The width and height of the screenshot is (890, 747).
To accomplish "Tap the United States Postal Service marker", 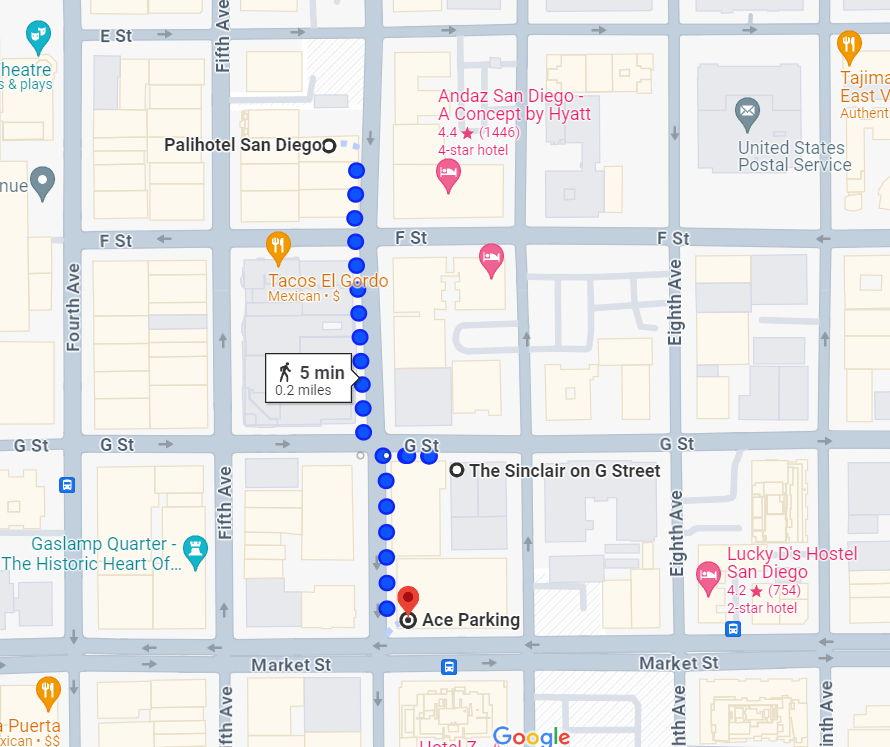I will (747, 112).
